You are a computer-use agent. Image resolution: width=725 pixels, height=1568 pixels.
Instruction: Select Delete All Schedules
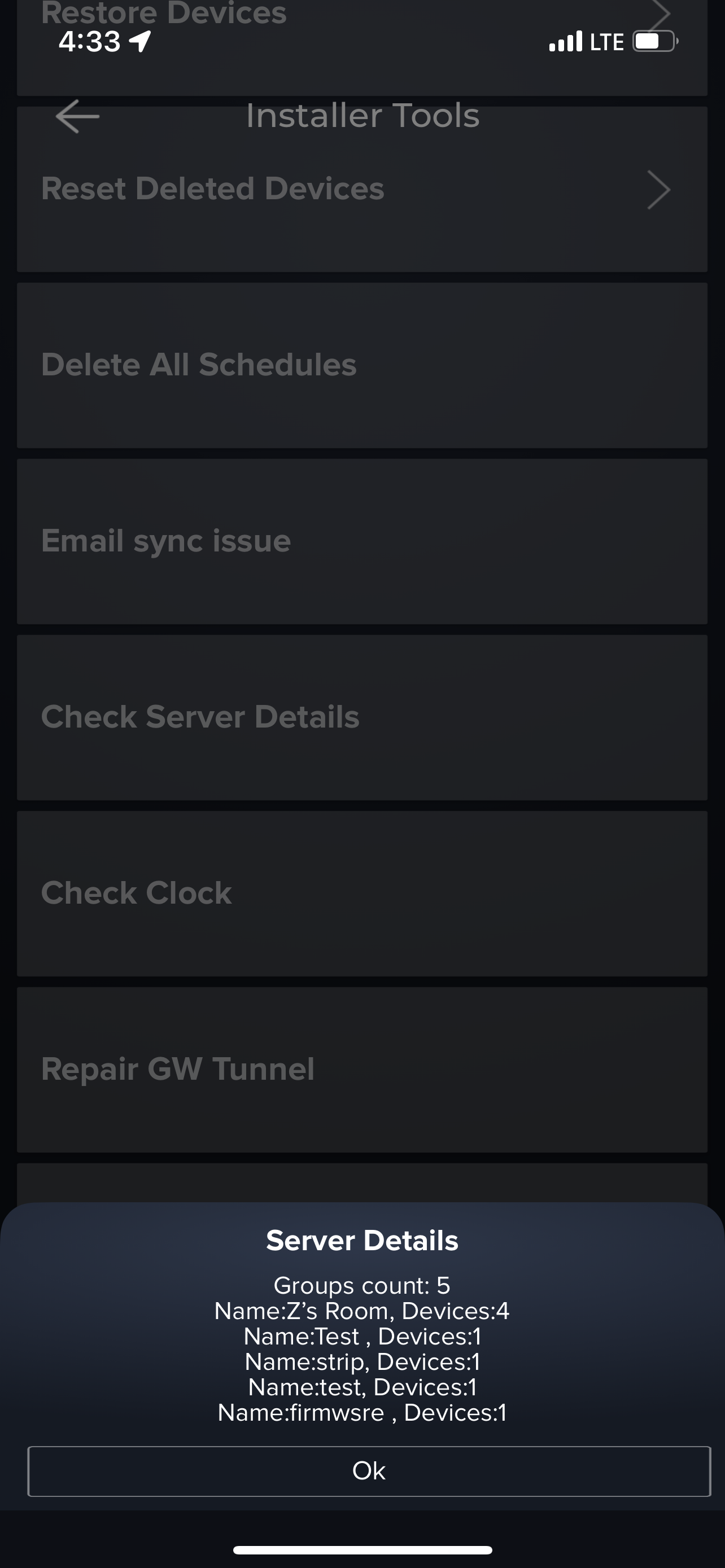[361, 365]
